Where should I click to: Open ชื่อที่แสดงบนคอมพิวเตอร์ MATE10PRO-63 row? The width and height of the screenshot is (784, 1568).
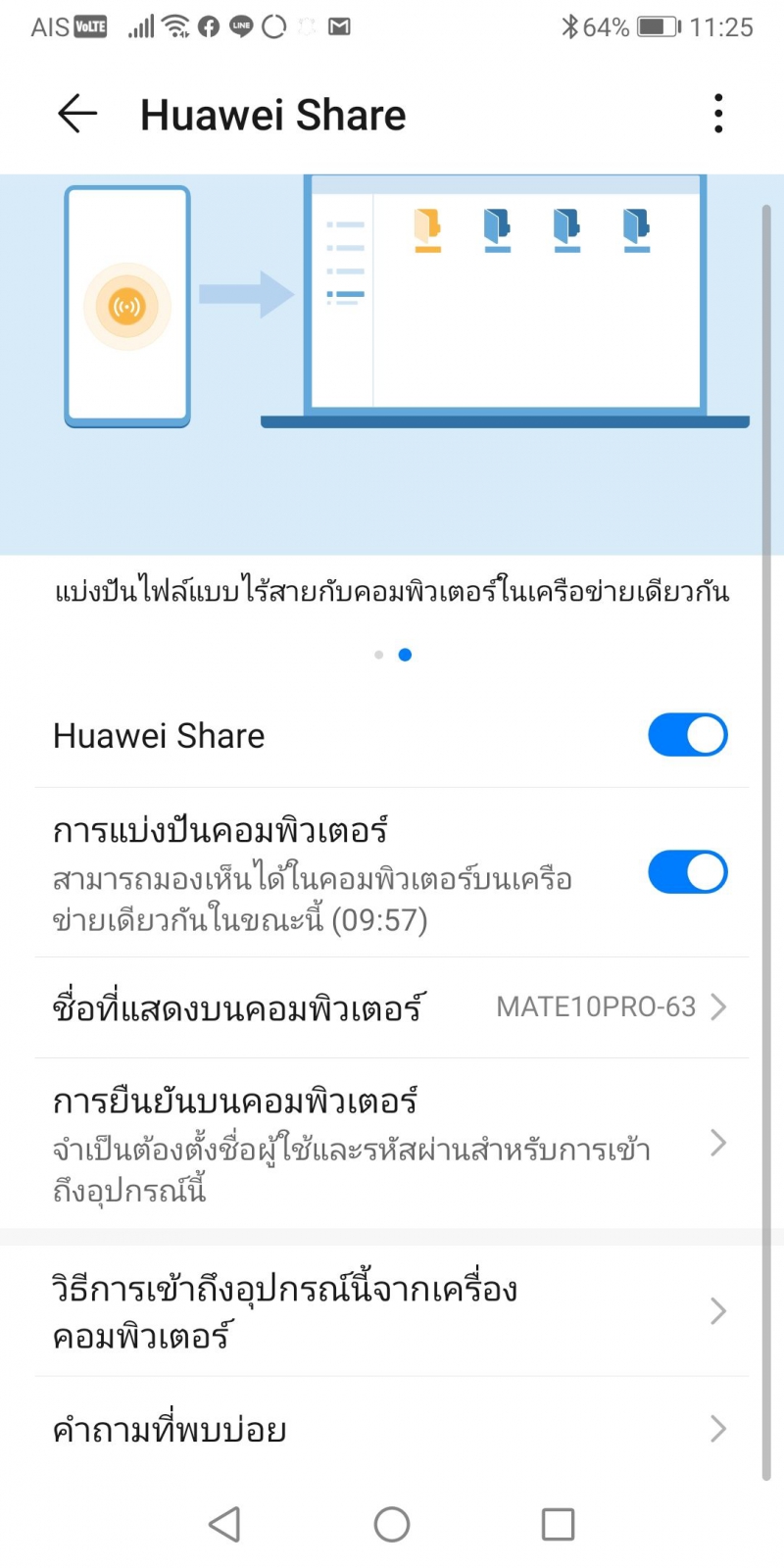click(x=392, y=1007)
